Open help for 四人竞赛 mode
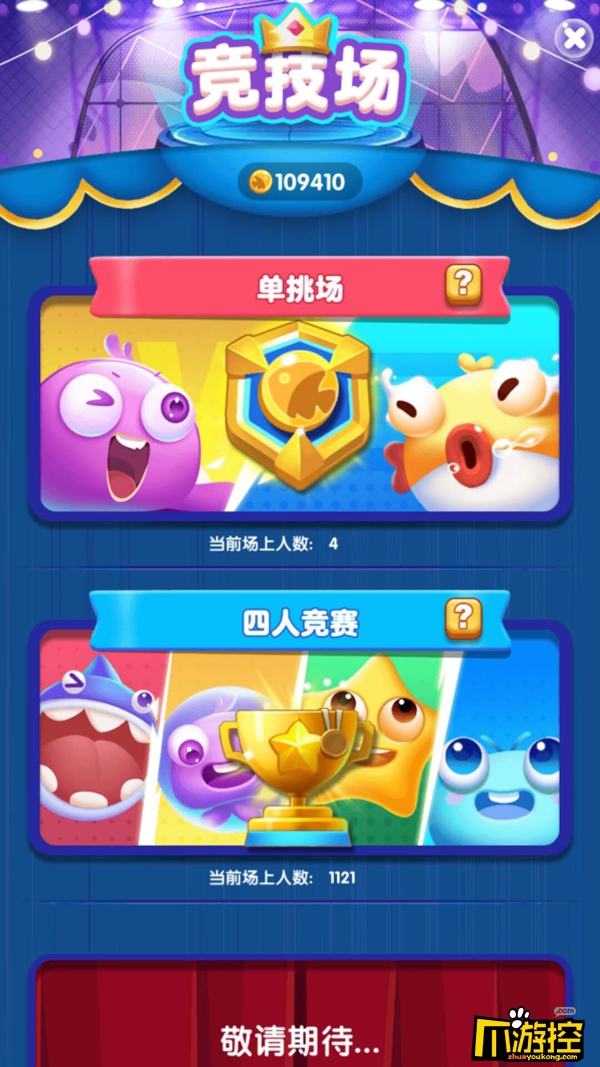 [x=462, y=618]
